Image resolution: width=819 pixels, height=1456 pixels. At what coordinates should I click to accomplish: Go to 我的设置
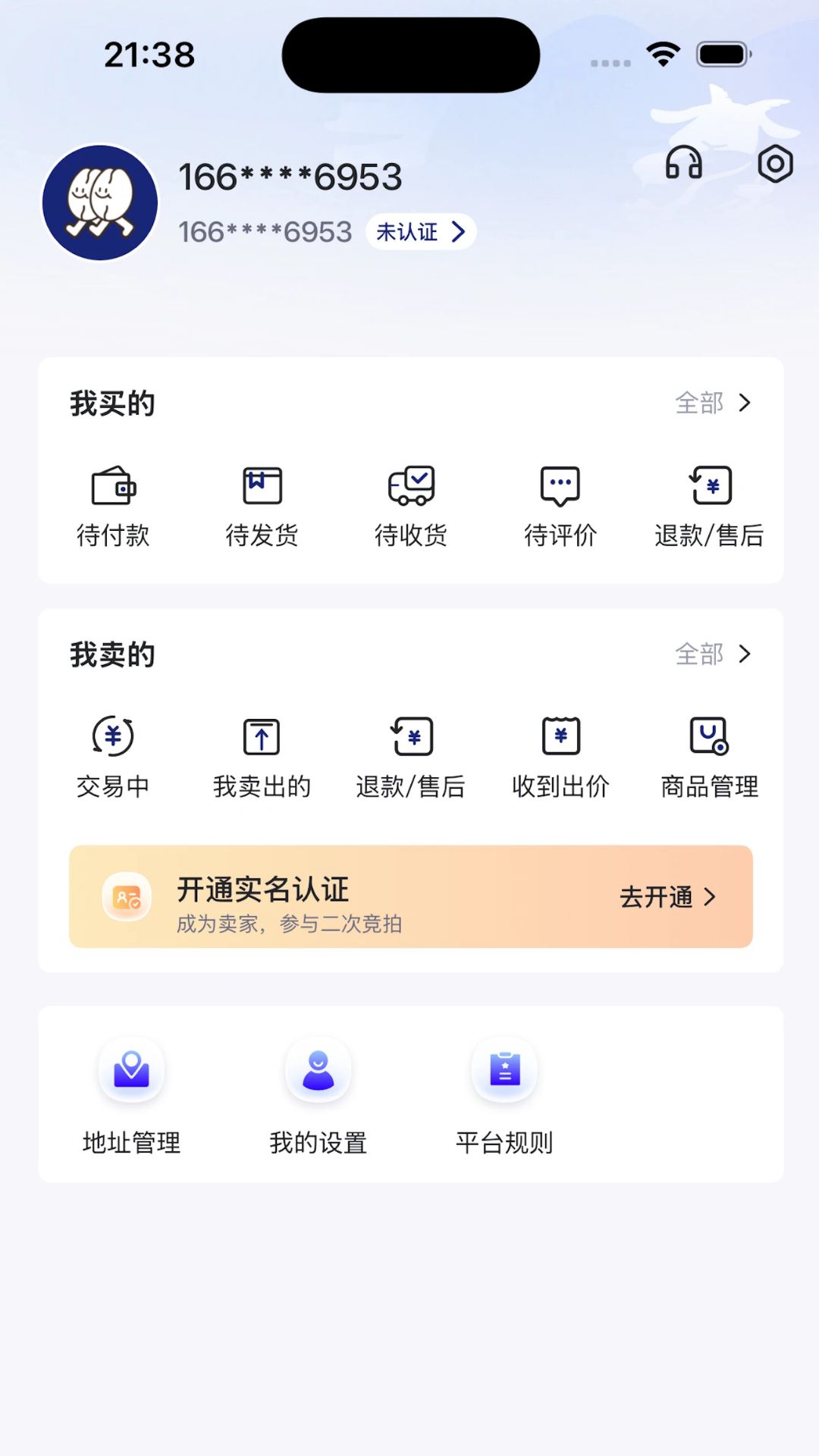pyautogui.click(x=318, y=1096)
